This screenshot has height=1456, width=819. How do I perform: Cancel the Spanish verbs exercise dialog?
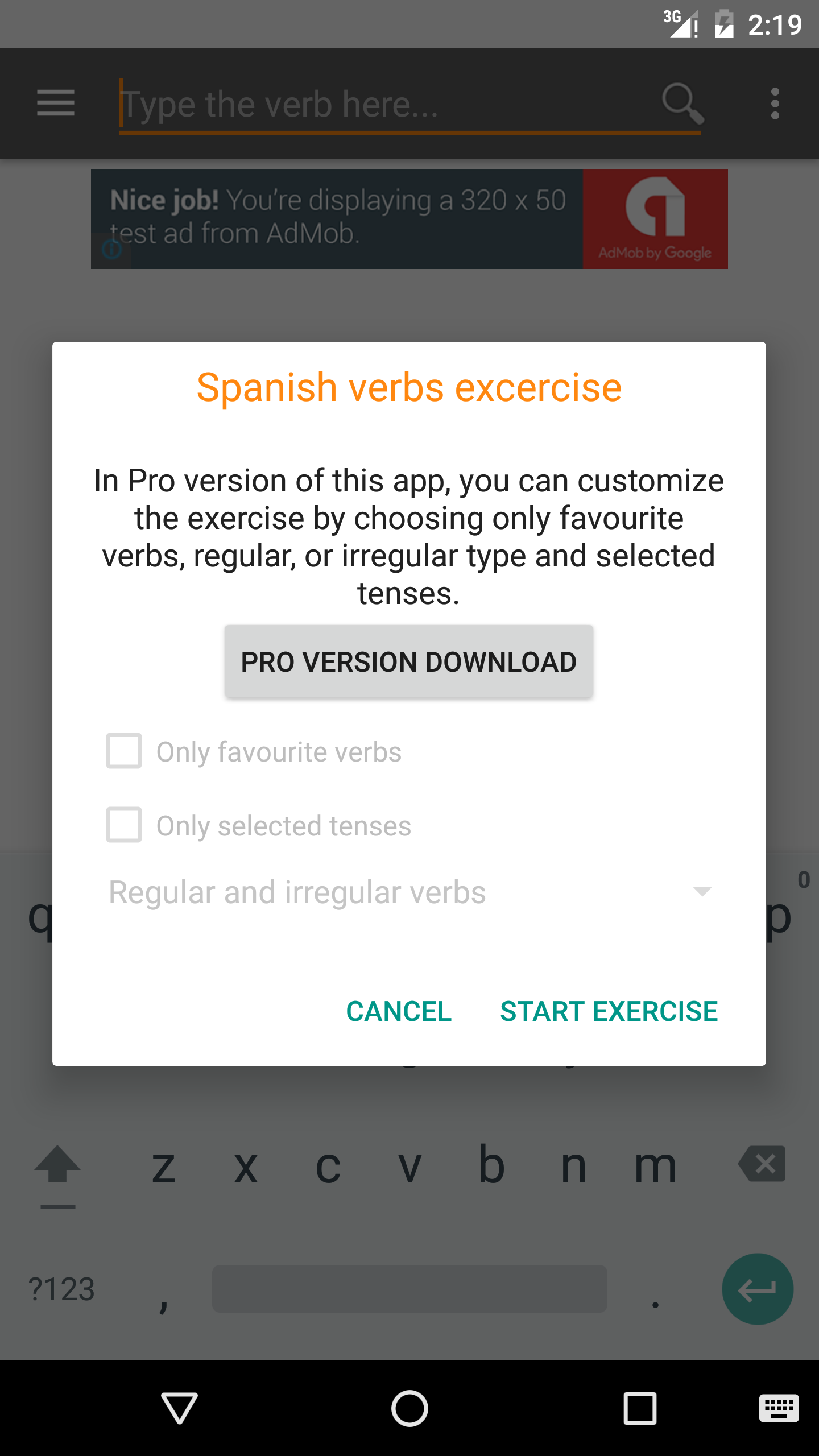[399, 1011]
